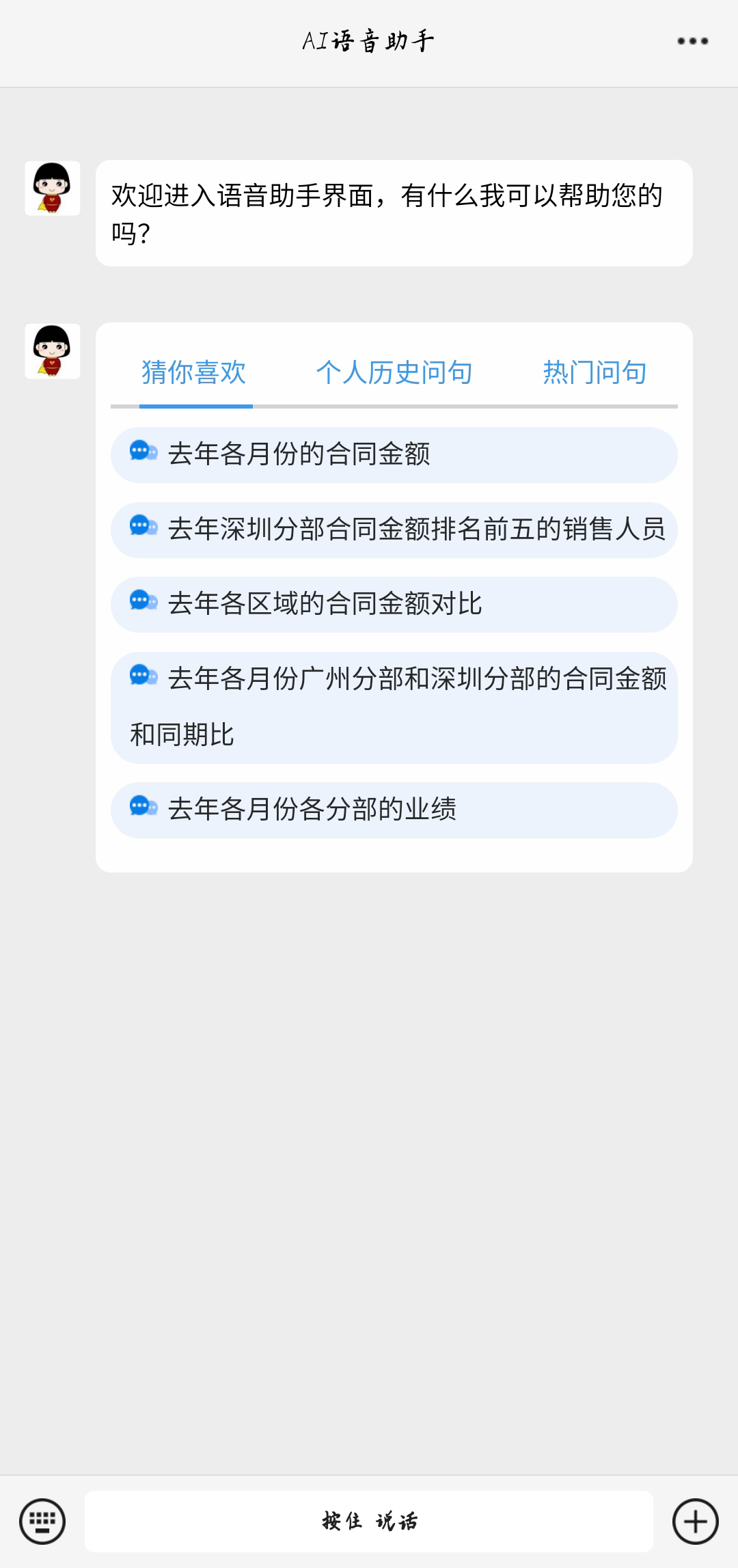
Task: Open the plus more-options button
Action: pyautogui.click(x=696, y=1522)
